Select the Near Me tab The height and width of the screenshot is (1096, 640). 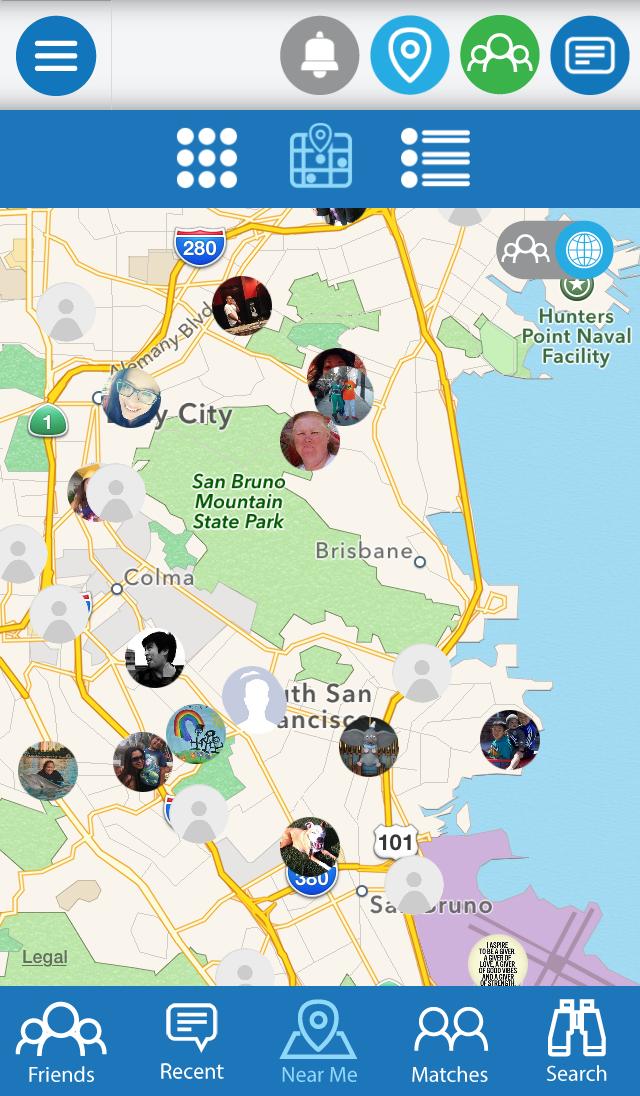[x=319, y=1044]
